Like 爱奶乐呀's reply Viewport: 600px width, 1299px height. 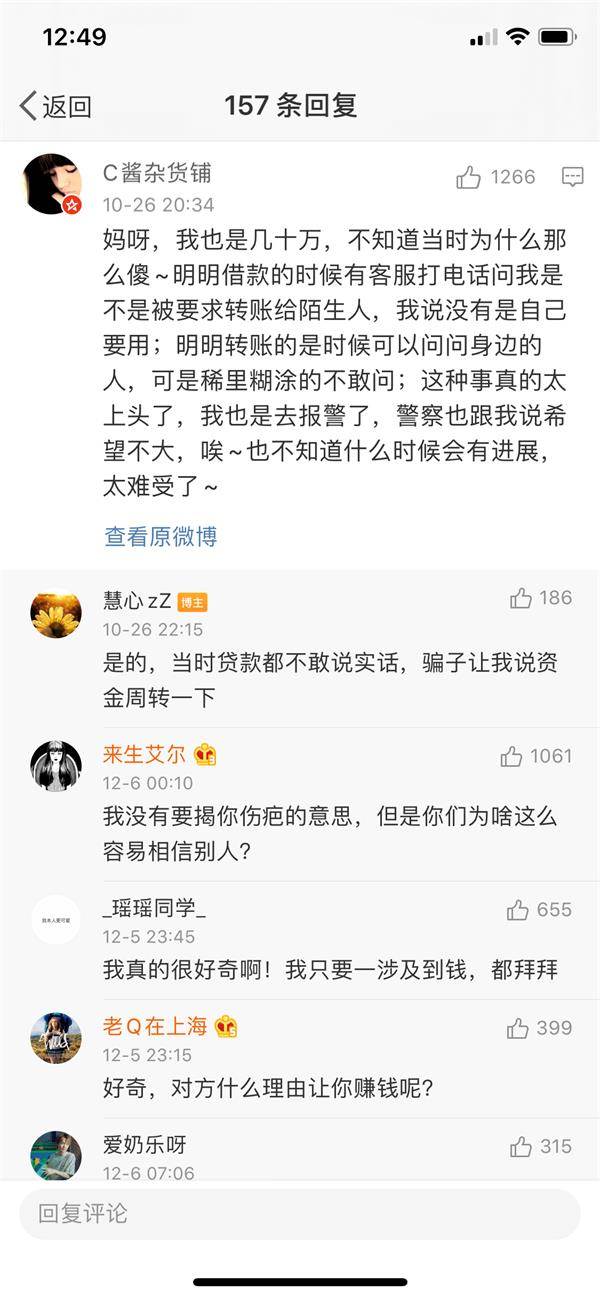tap(521, 1147)
